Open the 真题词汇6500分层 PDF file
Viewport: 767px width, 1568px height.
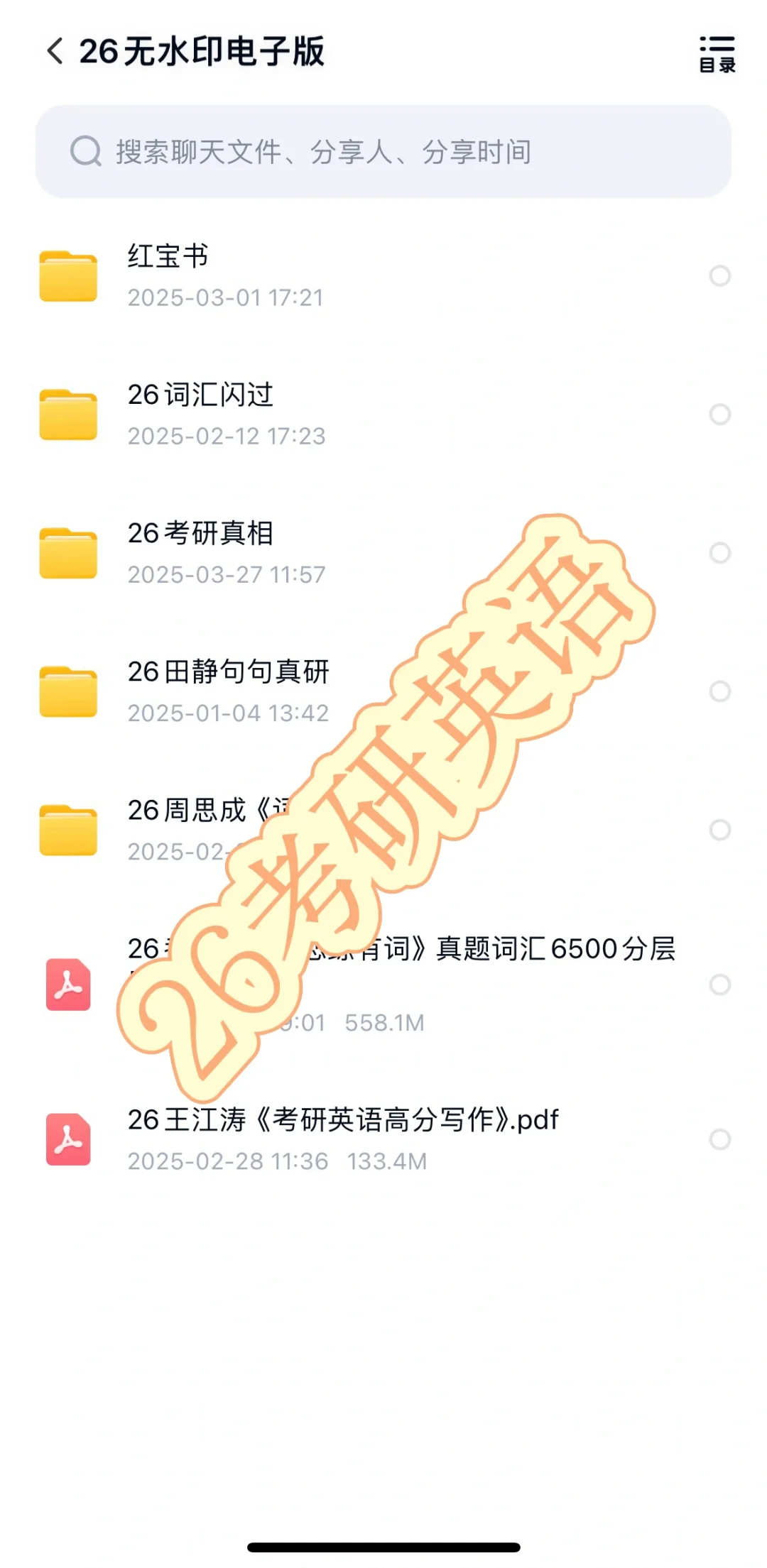click(383, 985)
